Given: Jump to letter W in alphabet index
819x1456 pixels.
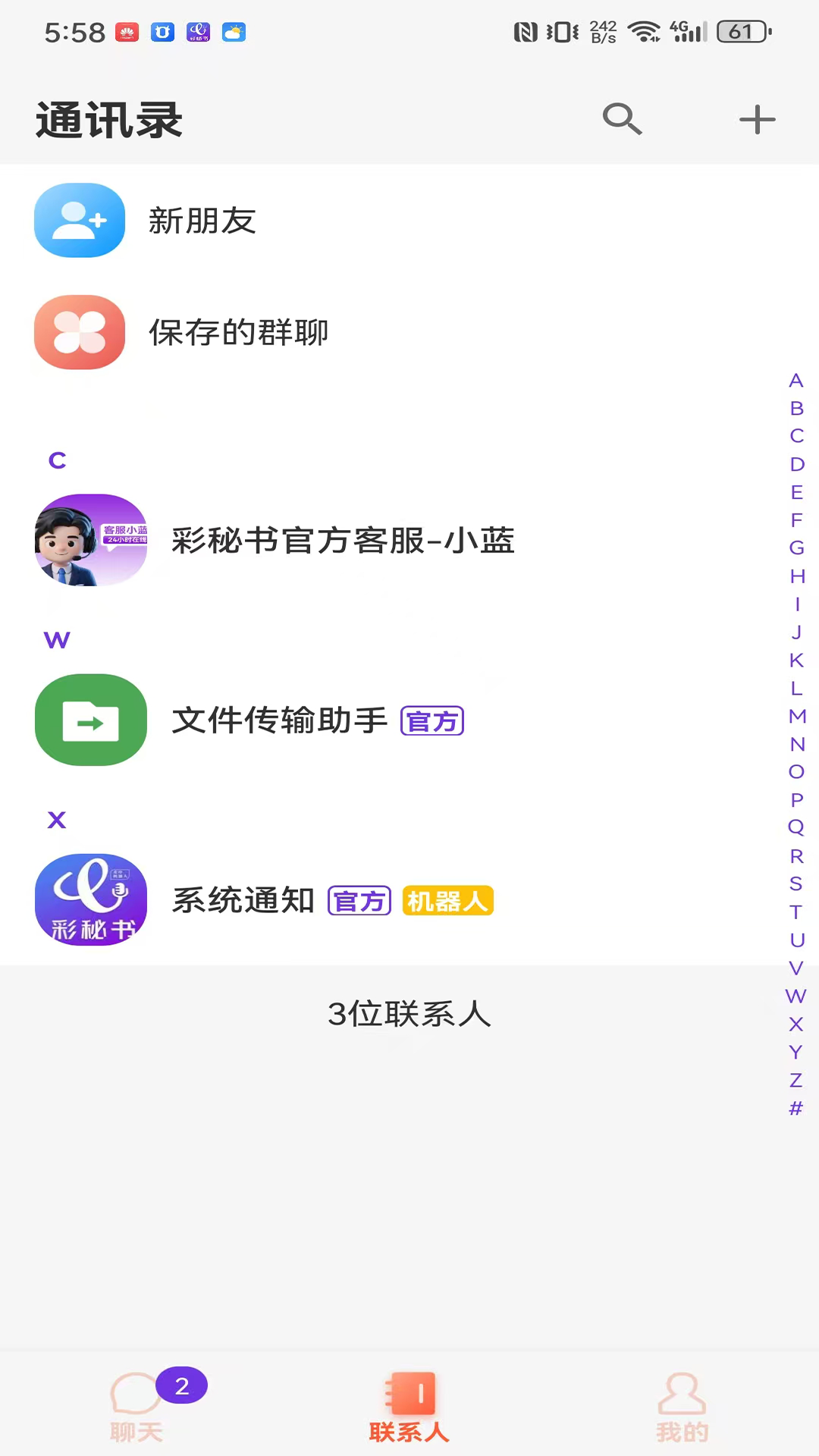Looking at the screenshot, I should [795, 997].
